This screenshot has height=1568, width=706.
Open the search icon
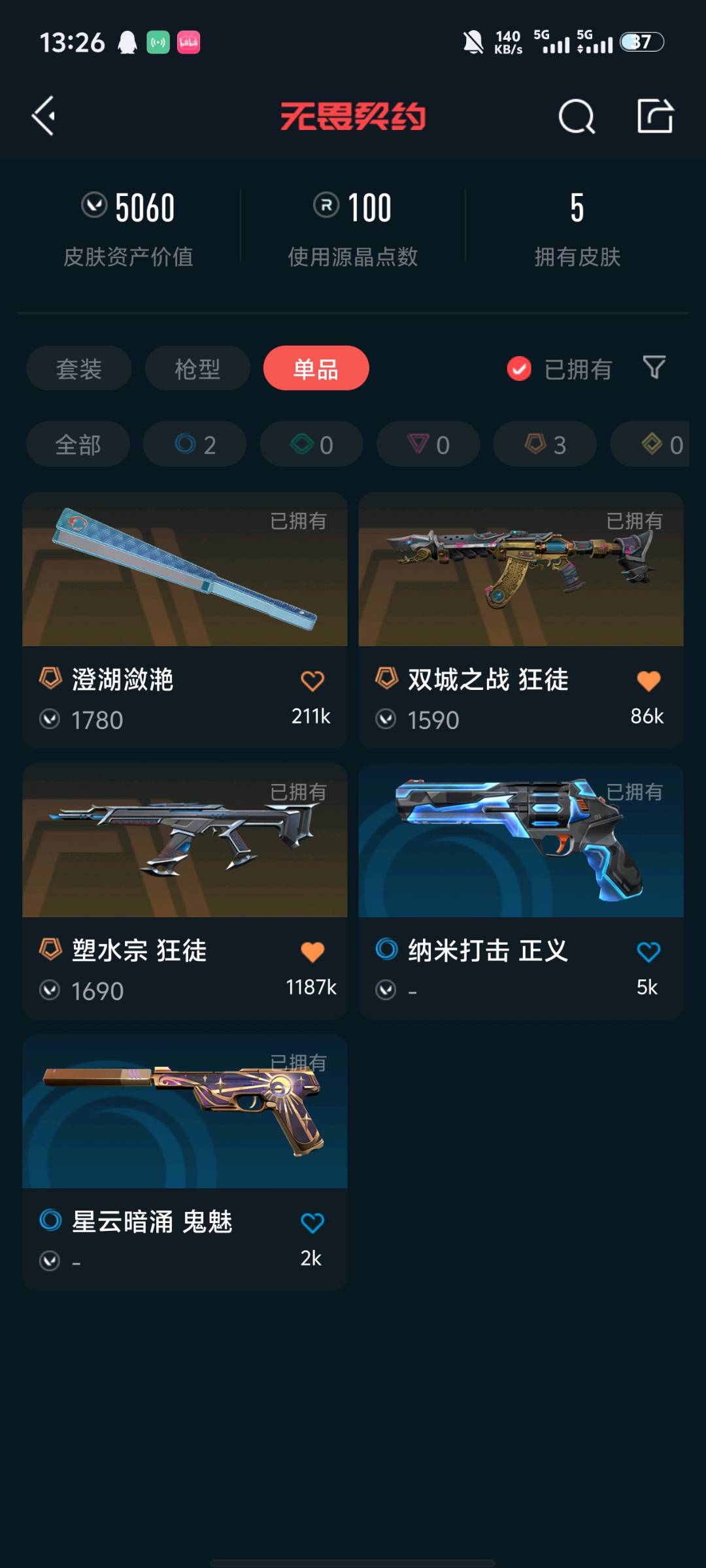pos(577,117)
